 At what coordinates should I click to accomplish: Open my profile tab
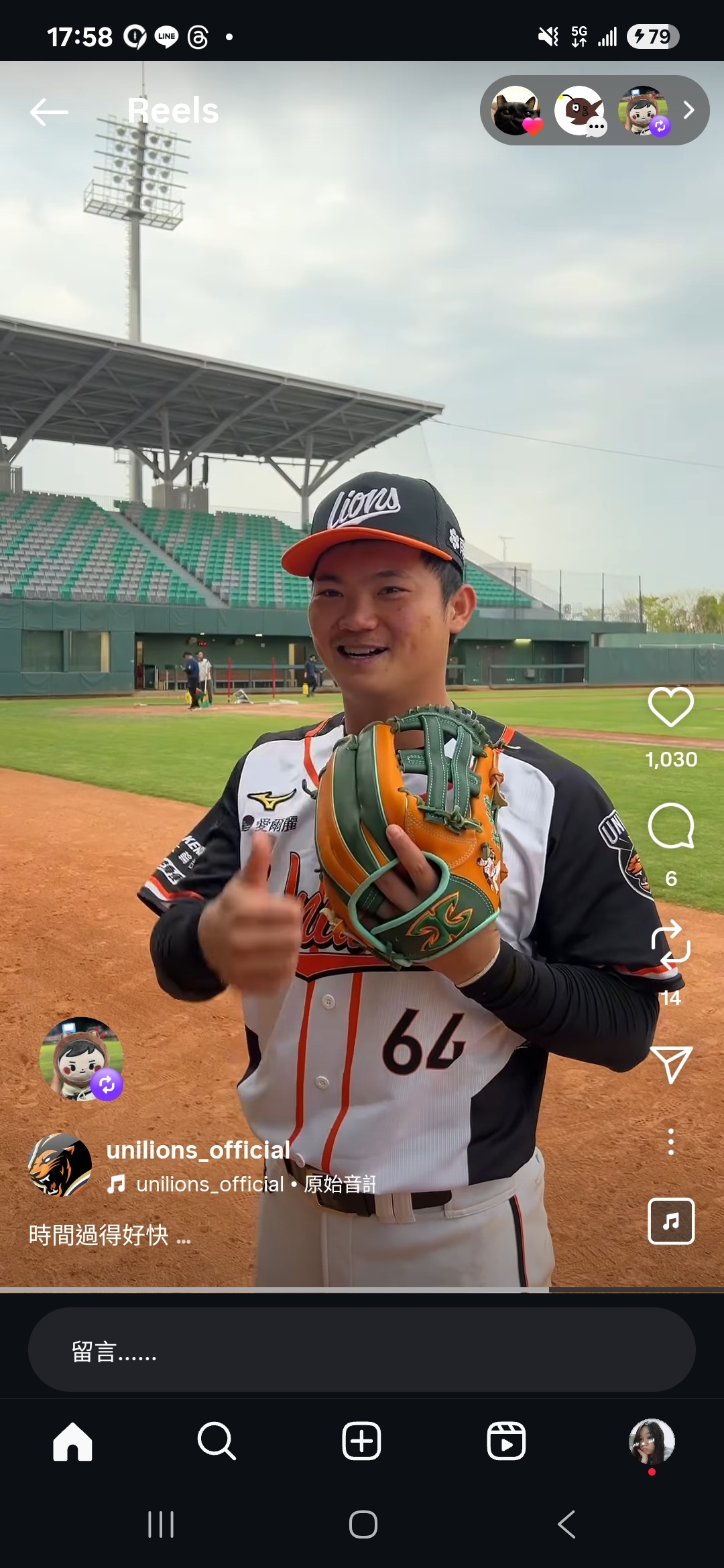tap(651, 1441)
